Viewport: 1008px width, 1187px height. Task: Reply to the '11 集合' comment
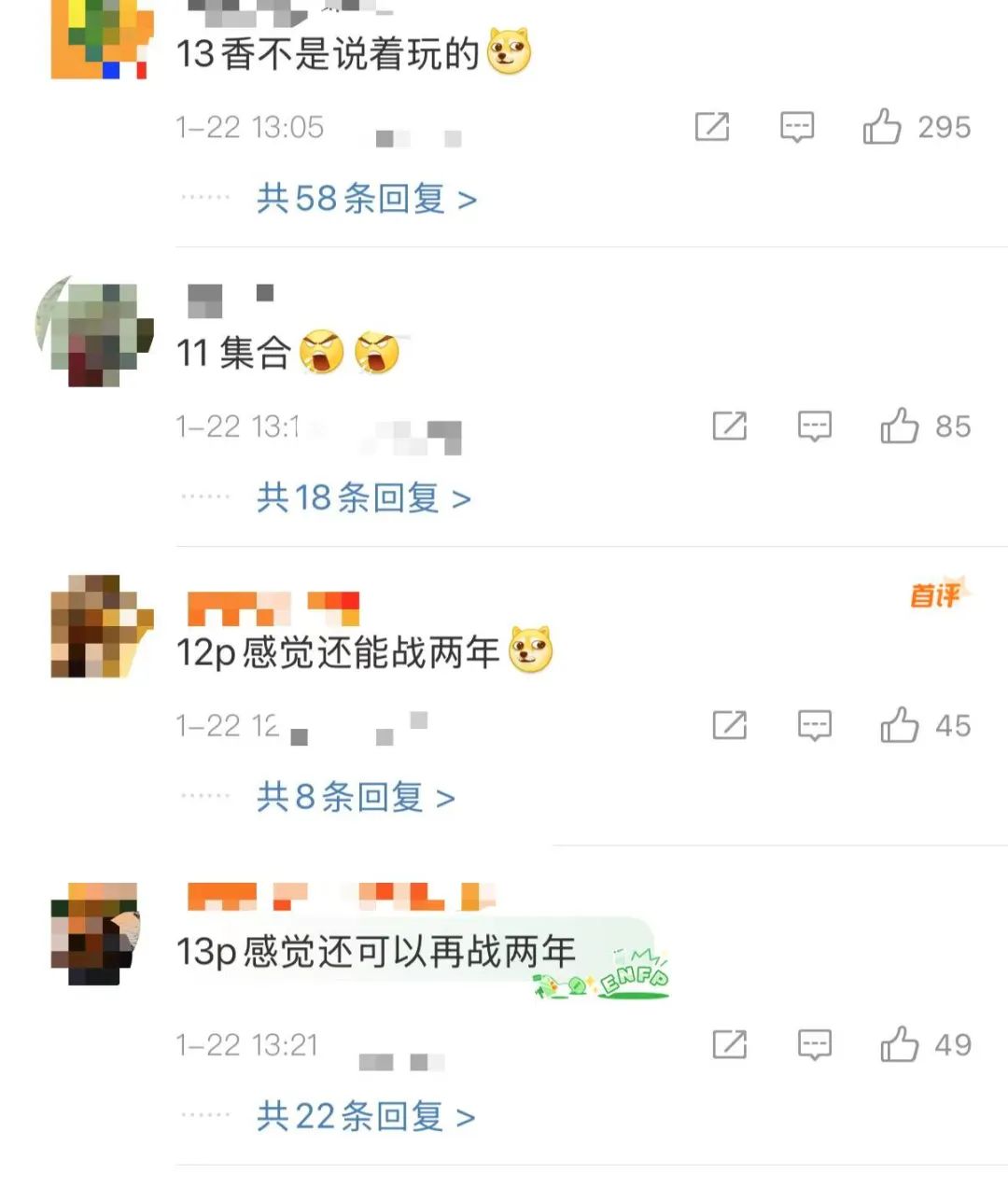(815, 426)
